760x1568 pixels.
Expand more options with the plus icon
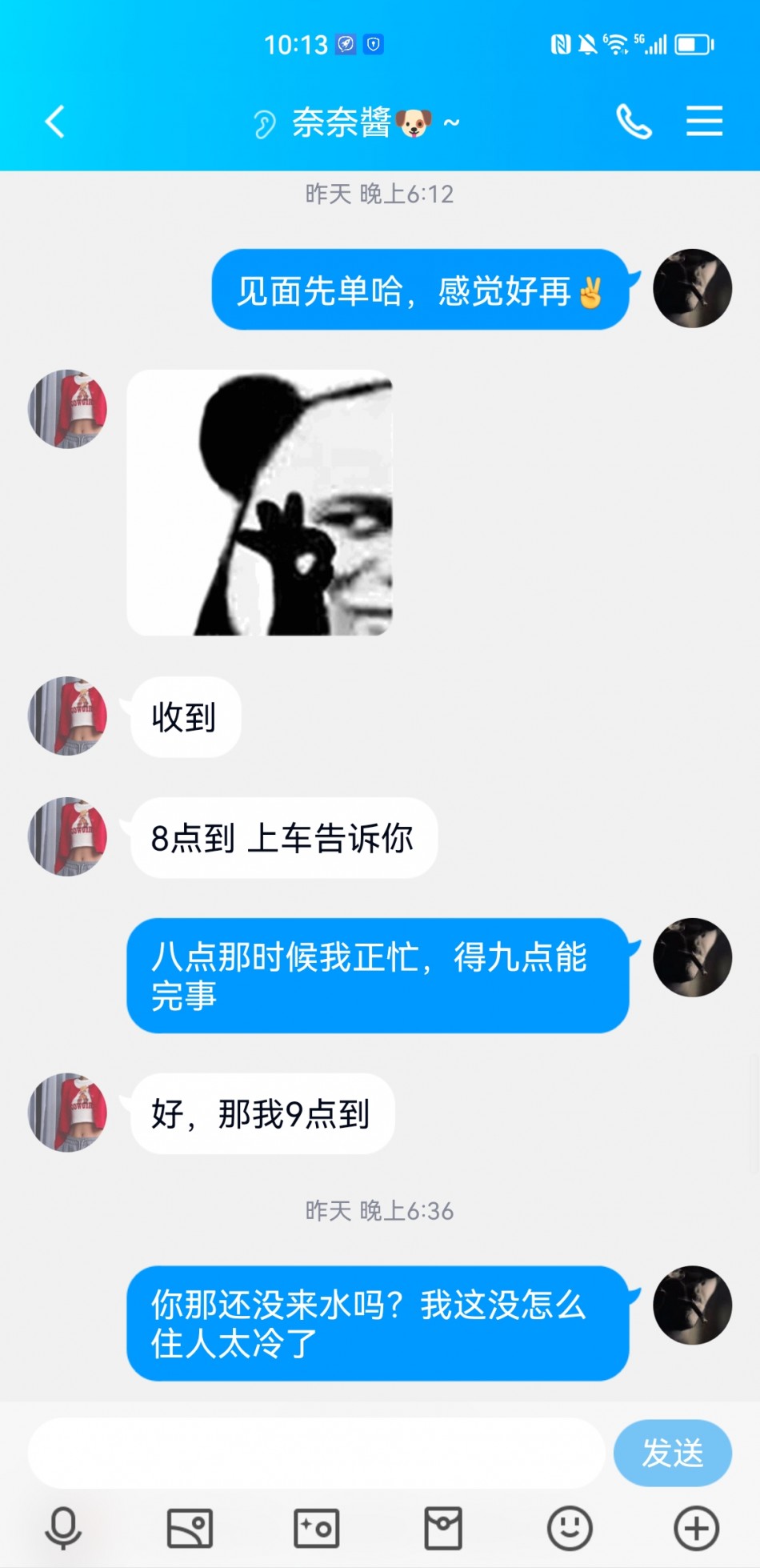[696, 1528]
